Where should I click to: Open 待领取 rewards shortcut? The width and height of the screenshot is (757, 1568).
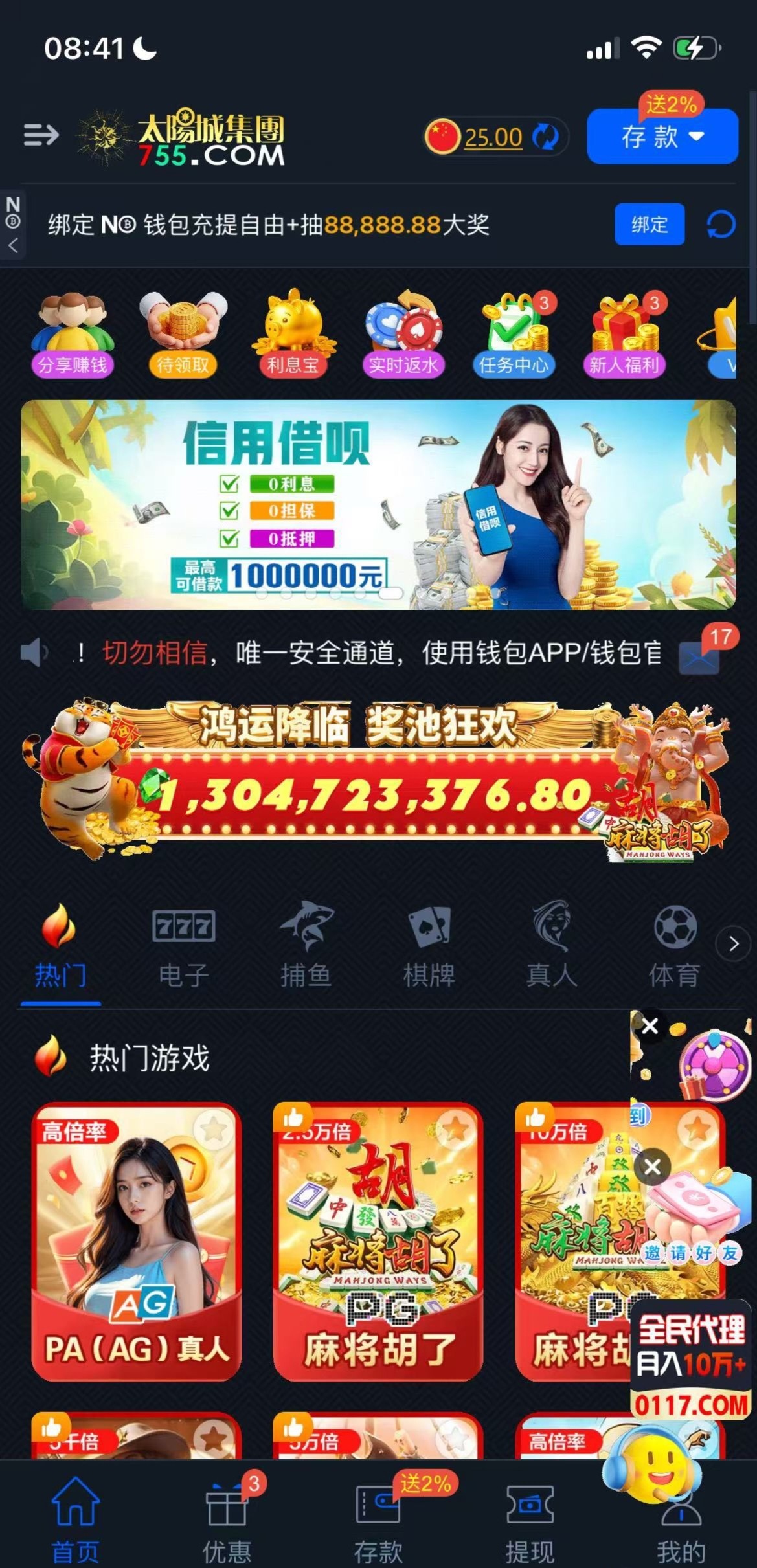tap(183, 335)
